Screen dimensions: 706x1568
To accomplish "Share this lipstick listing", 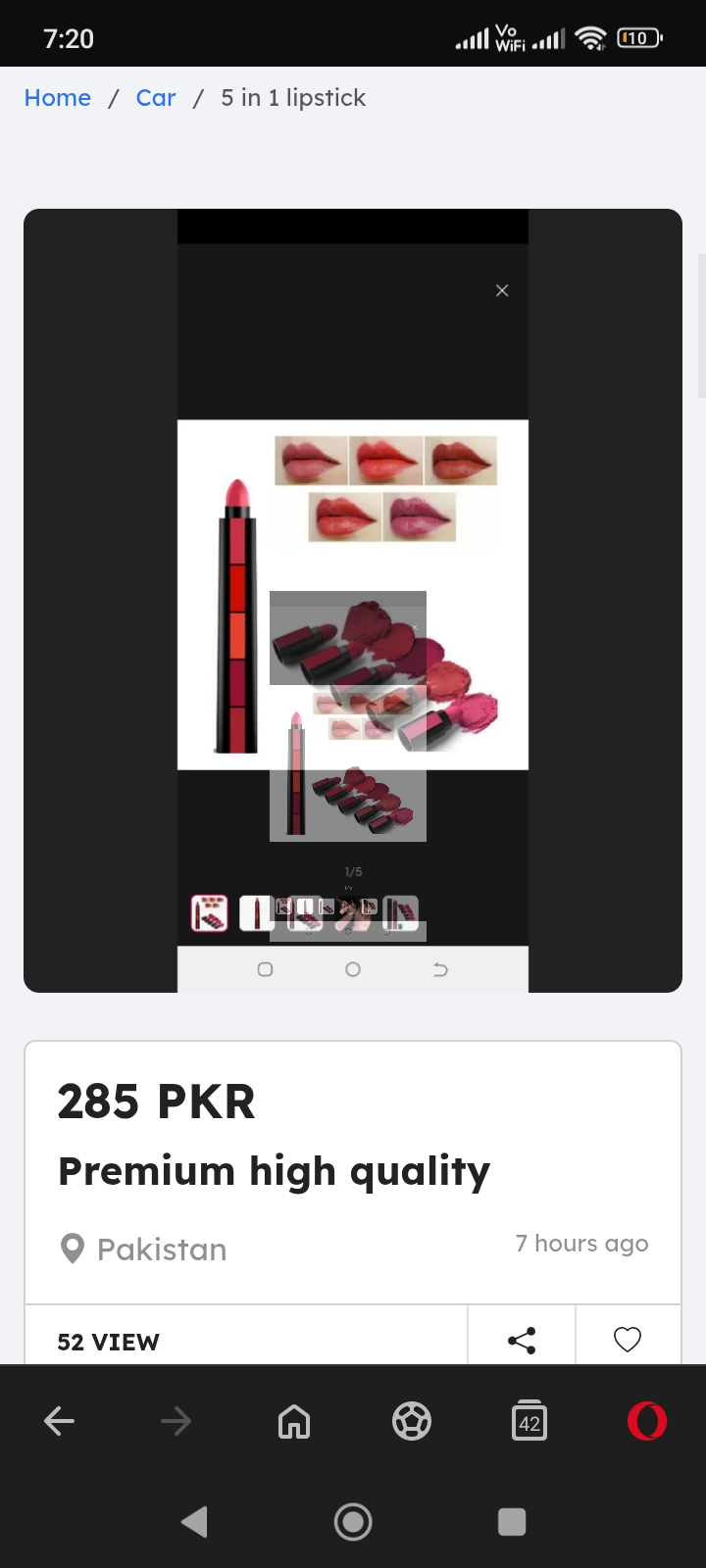I will (522, 1340).
